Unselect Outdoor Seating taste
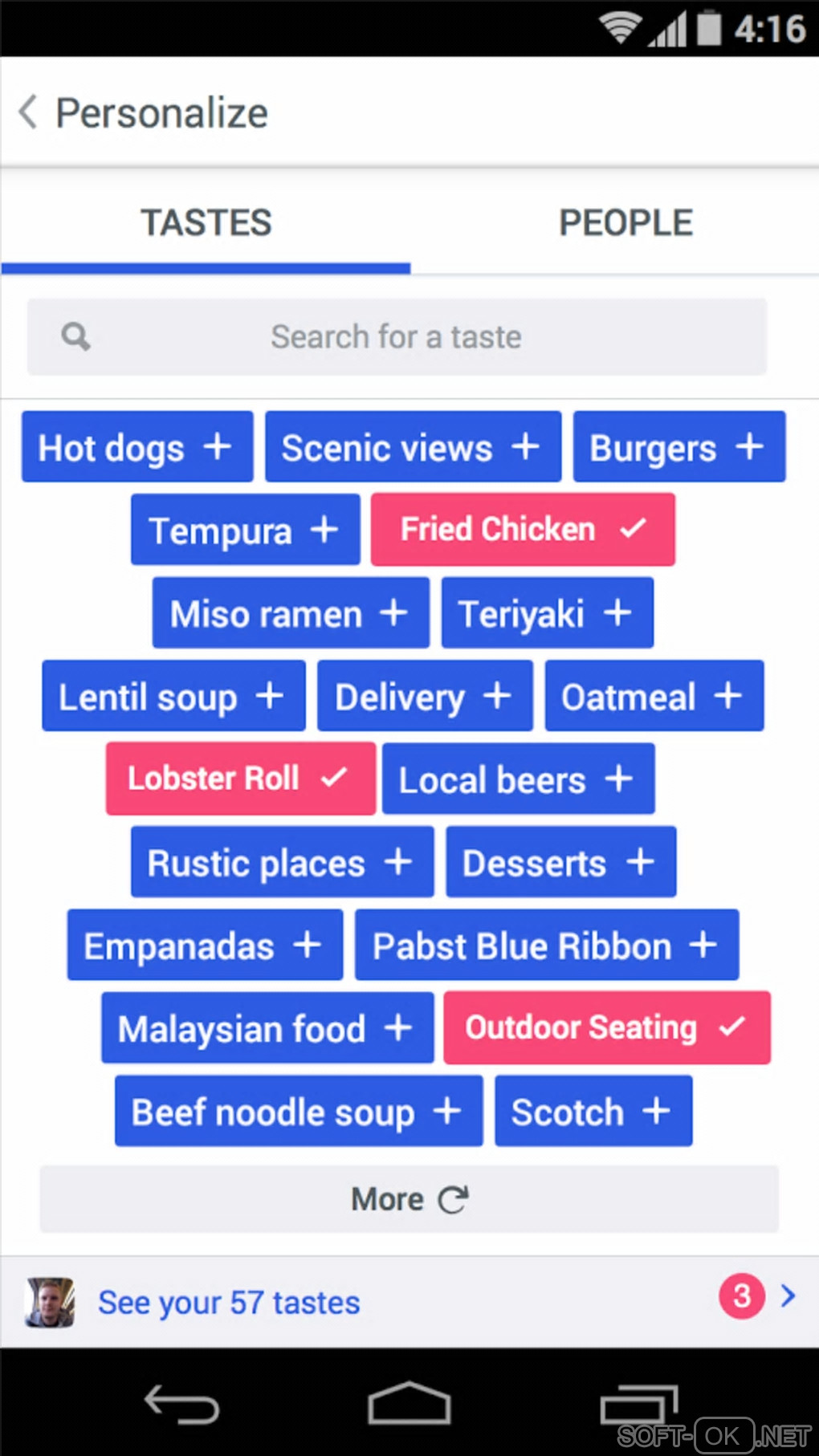819x1456 pixels. point(606,1027)
